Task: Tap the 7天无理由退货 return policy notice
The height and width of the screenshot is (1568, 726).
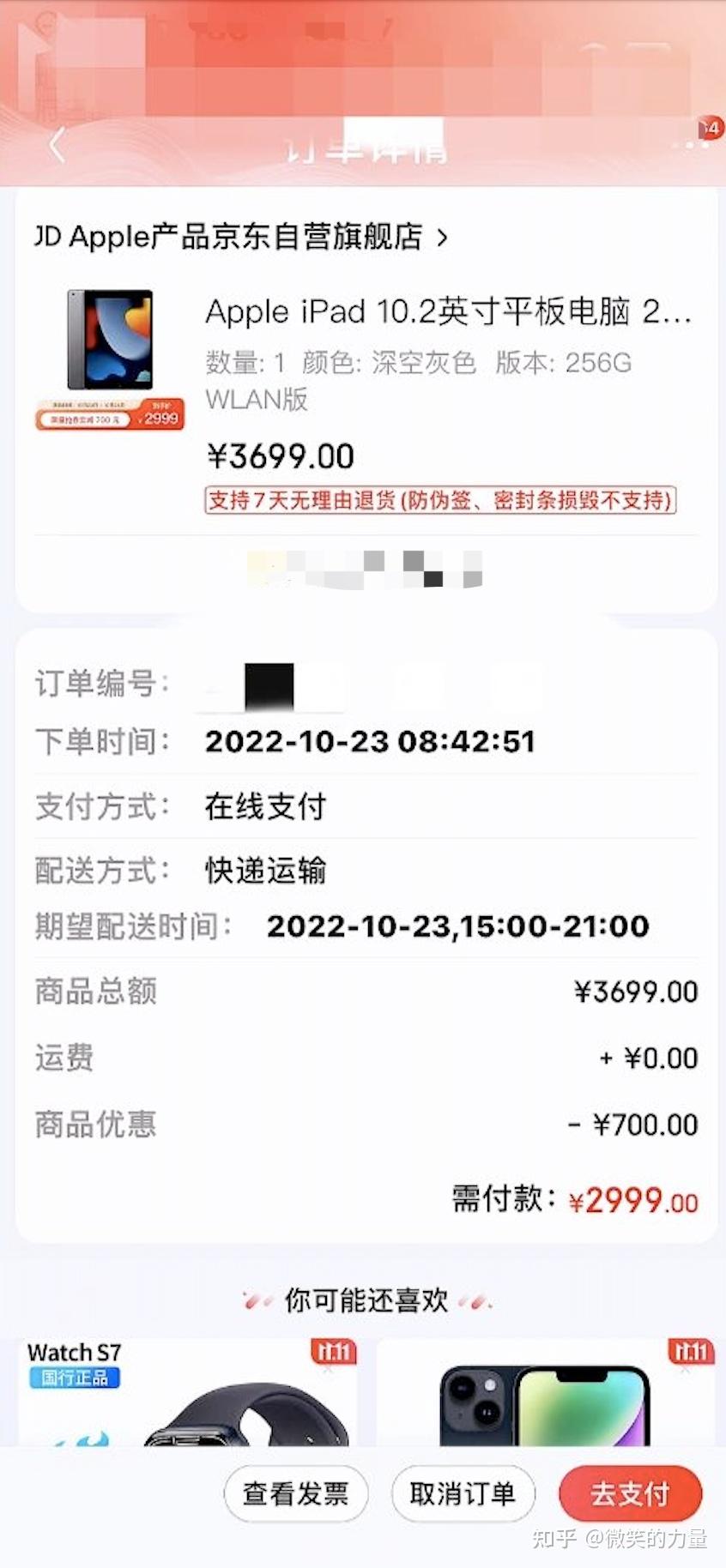Action: point(439,502)
